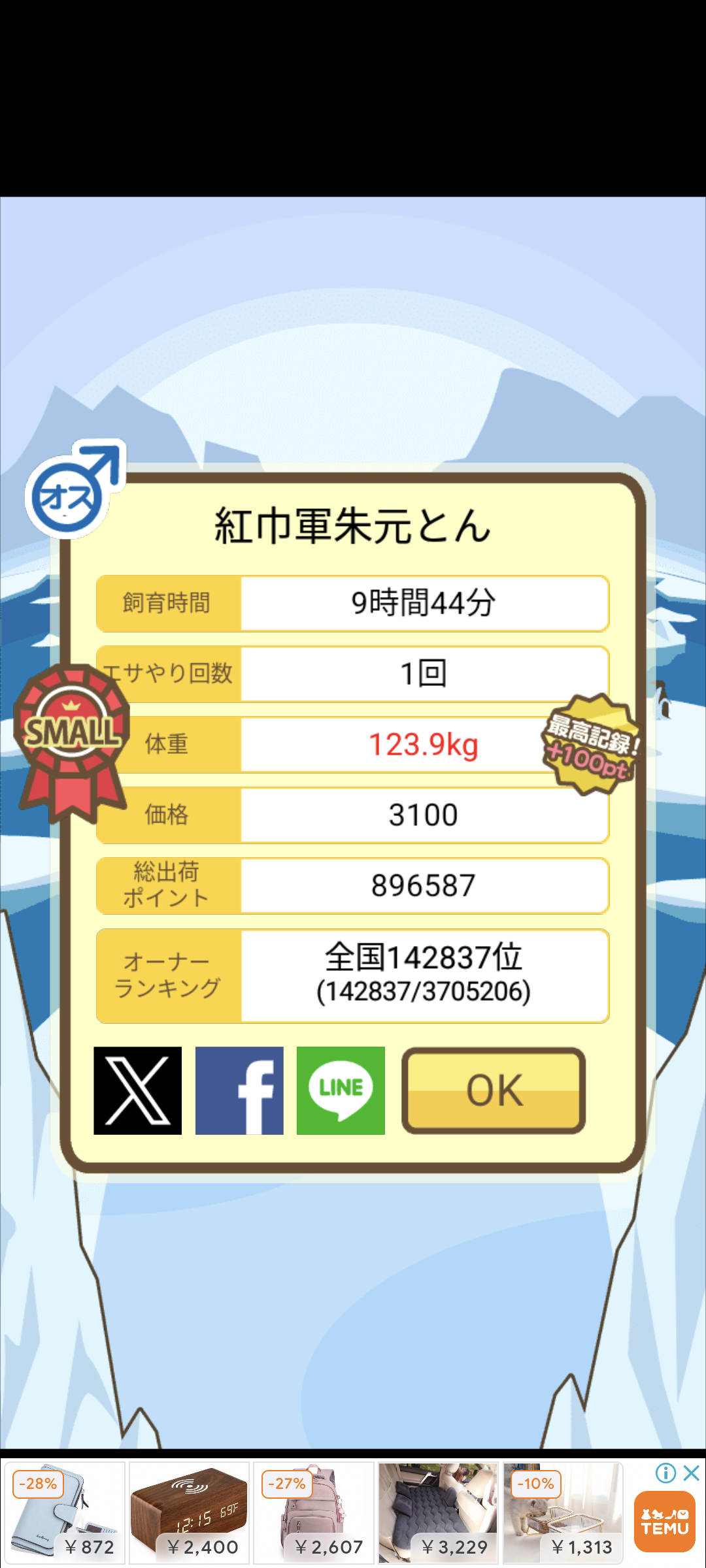The width and height of the screenshot is (706, 1568).
Task: Share the result on X
Action: 137,1090
